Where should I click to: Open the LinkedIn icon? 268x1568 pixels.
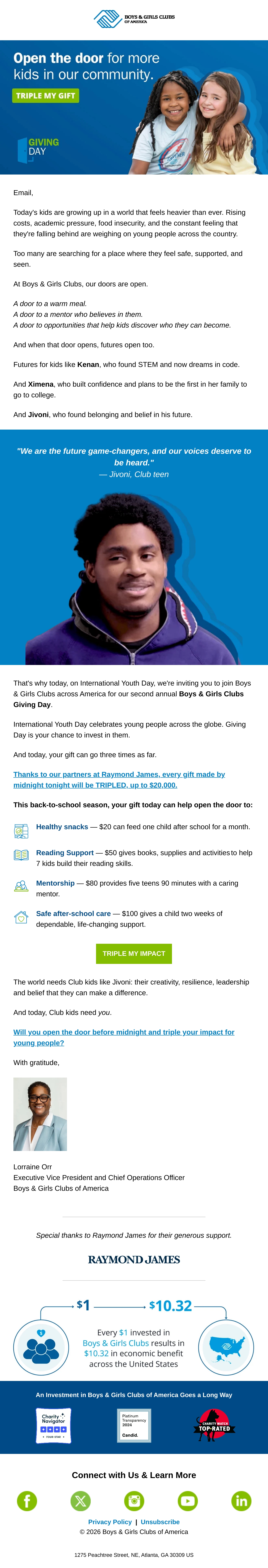pyautogui.click(x=241, y=1501)
